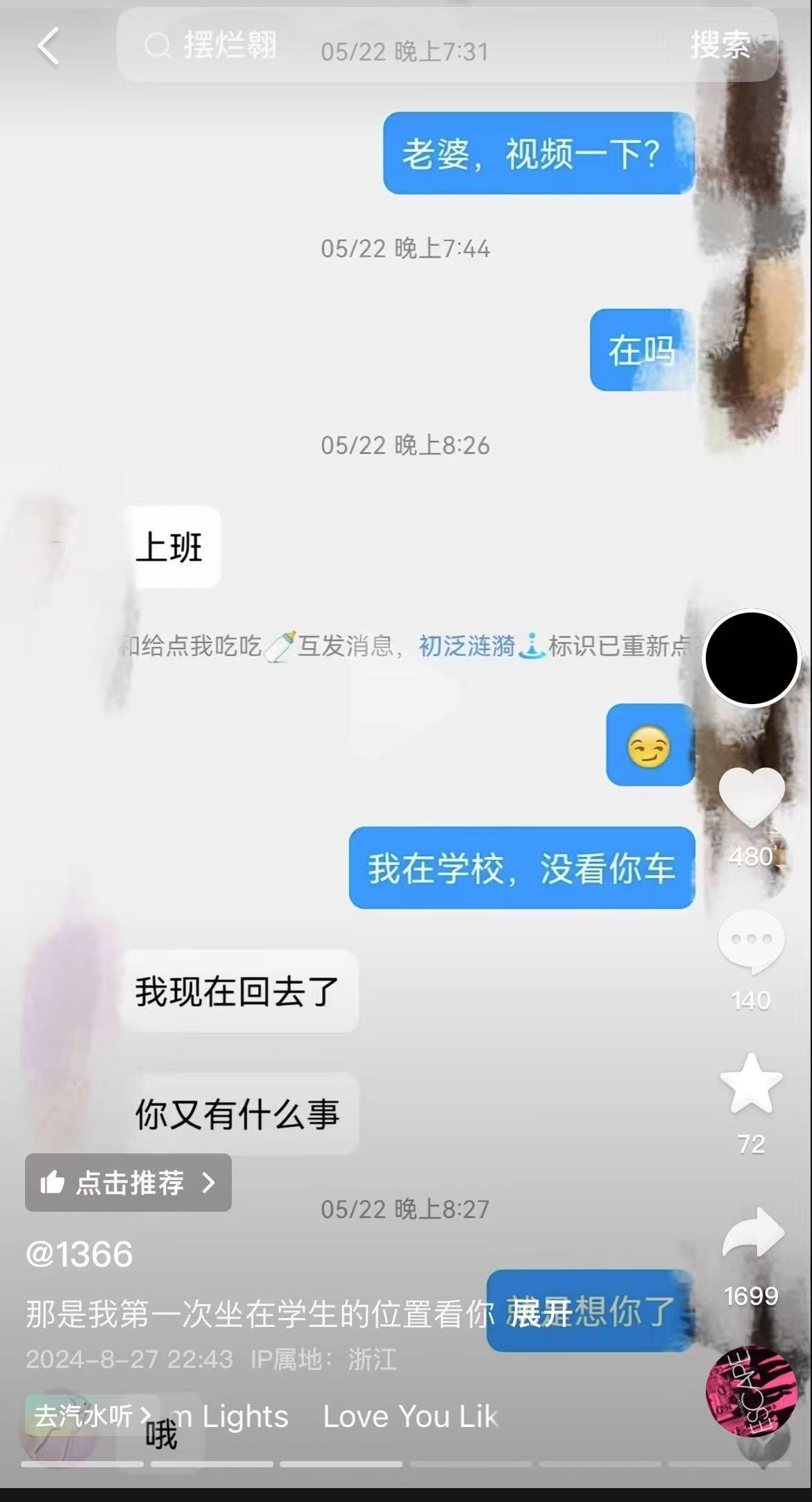Screen dimensions: 812x1502
Task: Like this video with the heart
Action: click(x=751, y=798)
